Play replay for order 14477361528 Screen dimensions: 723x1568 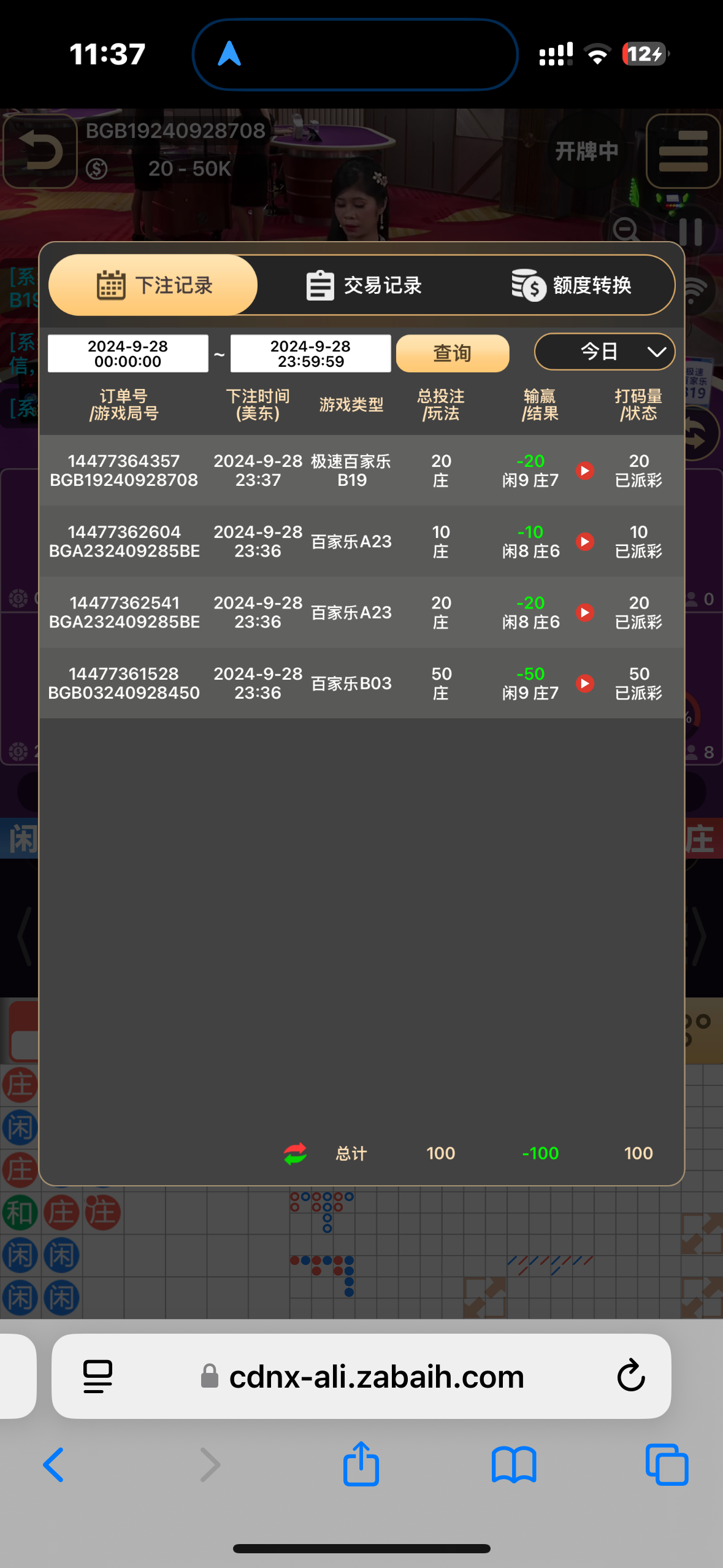point(585,683)
